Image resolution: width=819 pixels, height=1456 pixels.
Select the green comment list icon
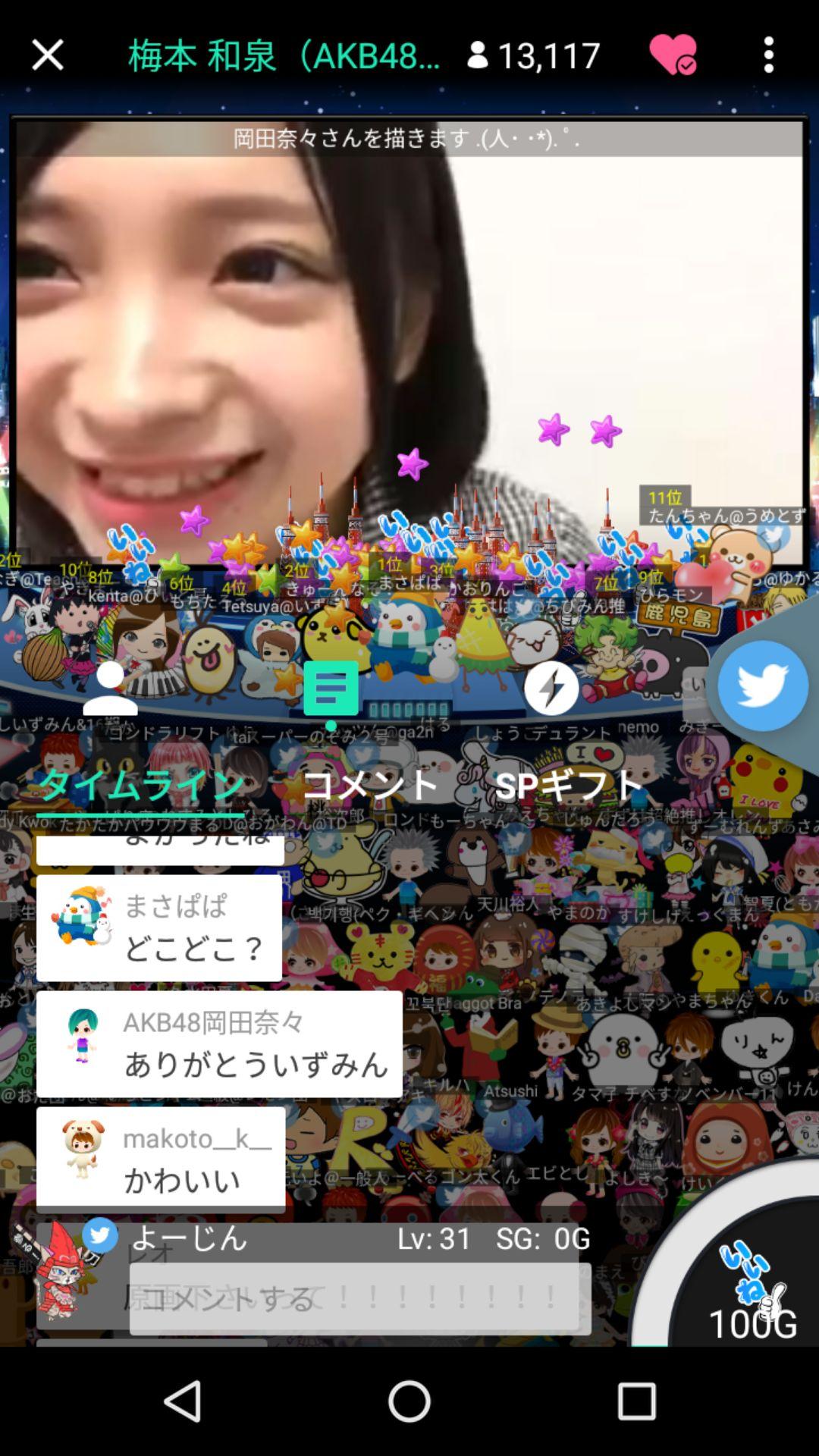[x=331, y=689]
